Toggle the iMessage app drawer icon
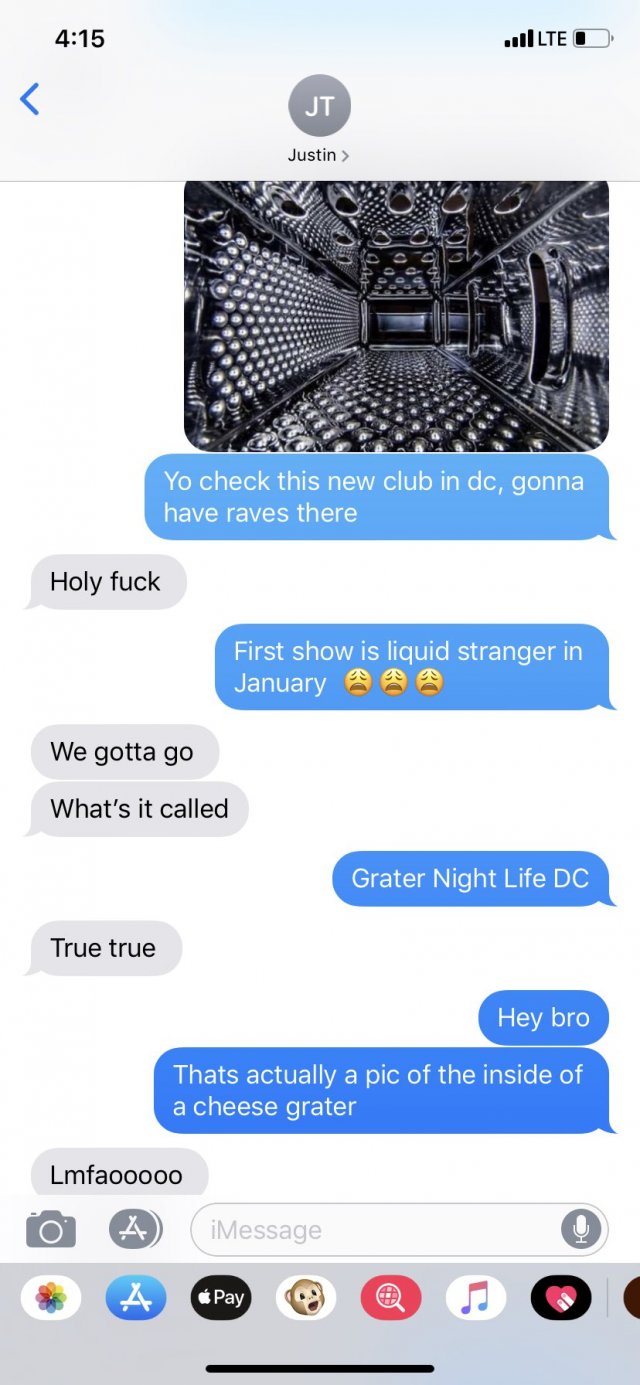This screenshot has width=640, height=1385. pos(133,1229)
